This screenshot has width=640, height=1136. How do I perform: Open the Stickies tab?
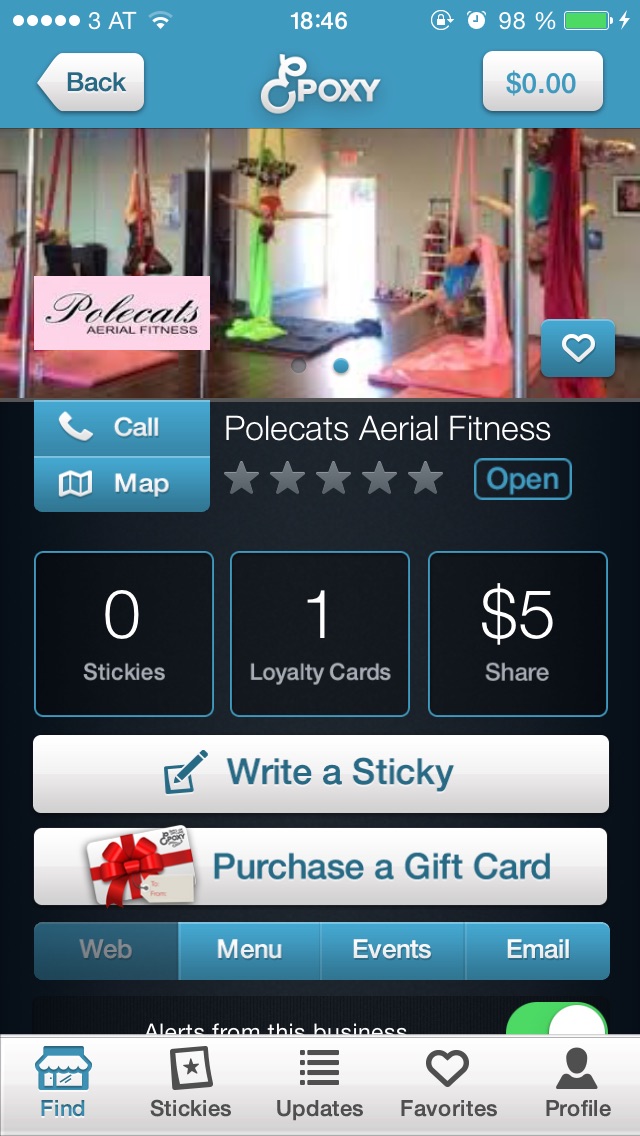pyautogui.click(x=190, y=1084)
